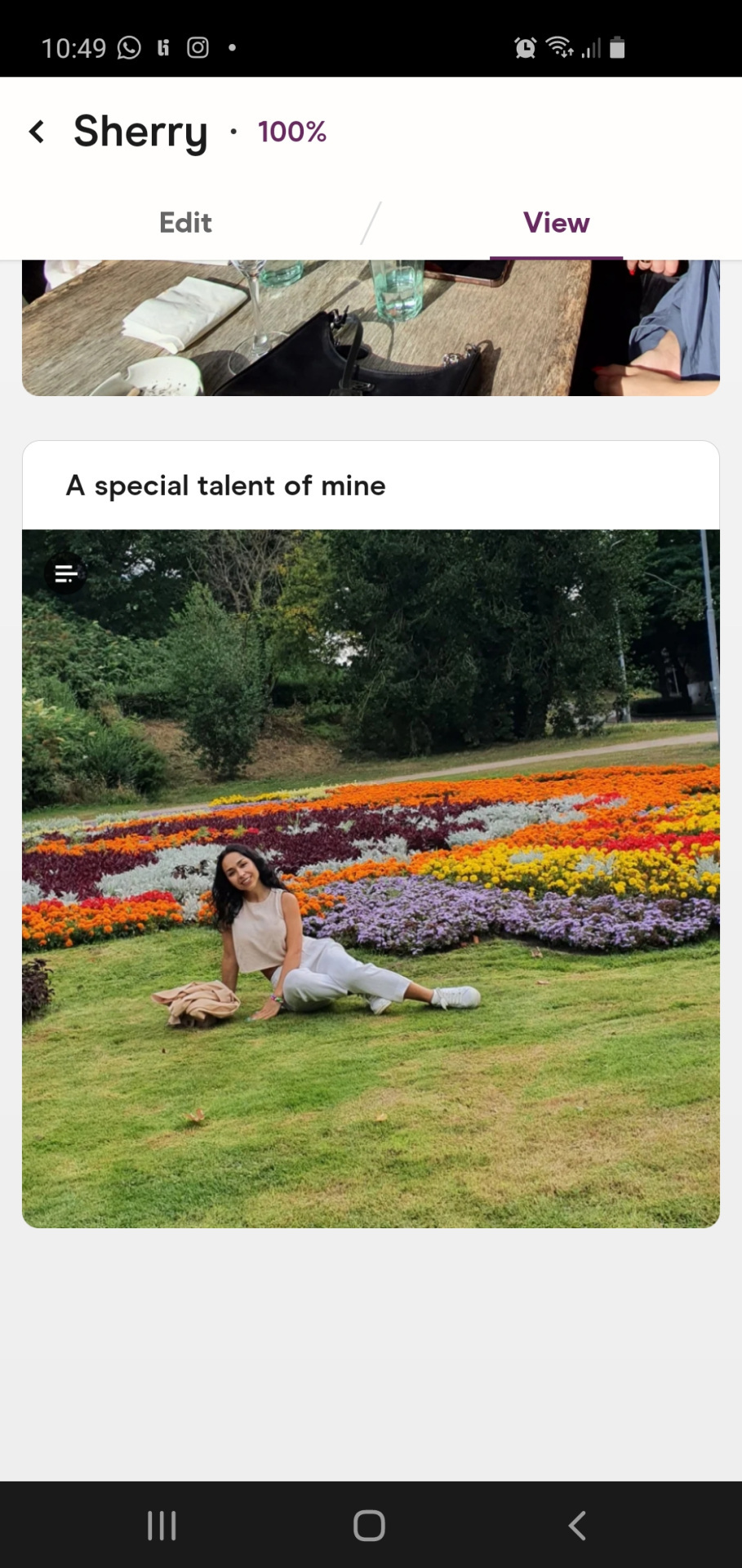Open recent apps from navigation bar
This screenshot has width=742, height=1568.
pyautogui.click(x=162, y=1525)
